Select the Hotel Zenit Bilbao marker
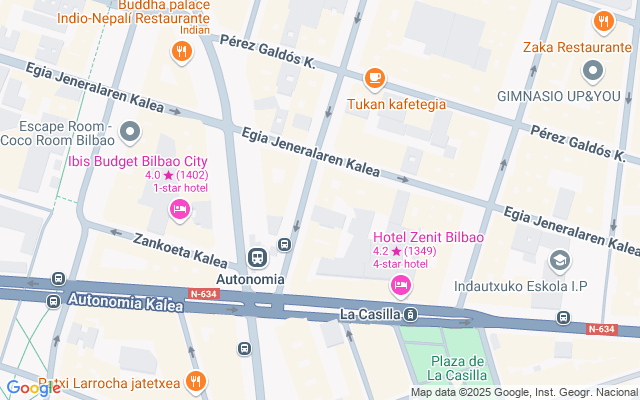This screenshot has height=400, width=640. (401, 285)
